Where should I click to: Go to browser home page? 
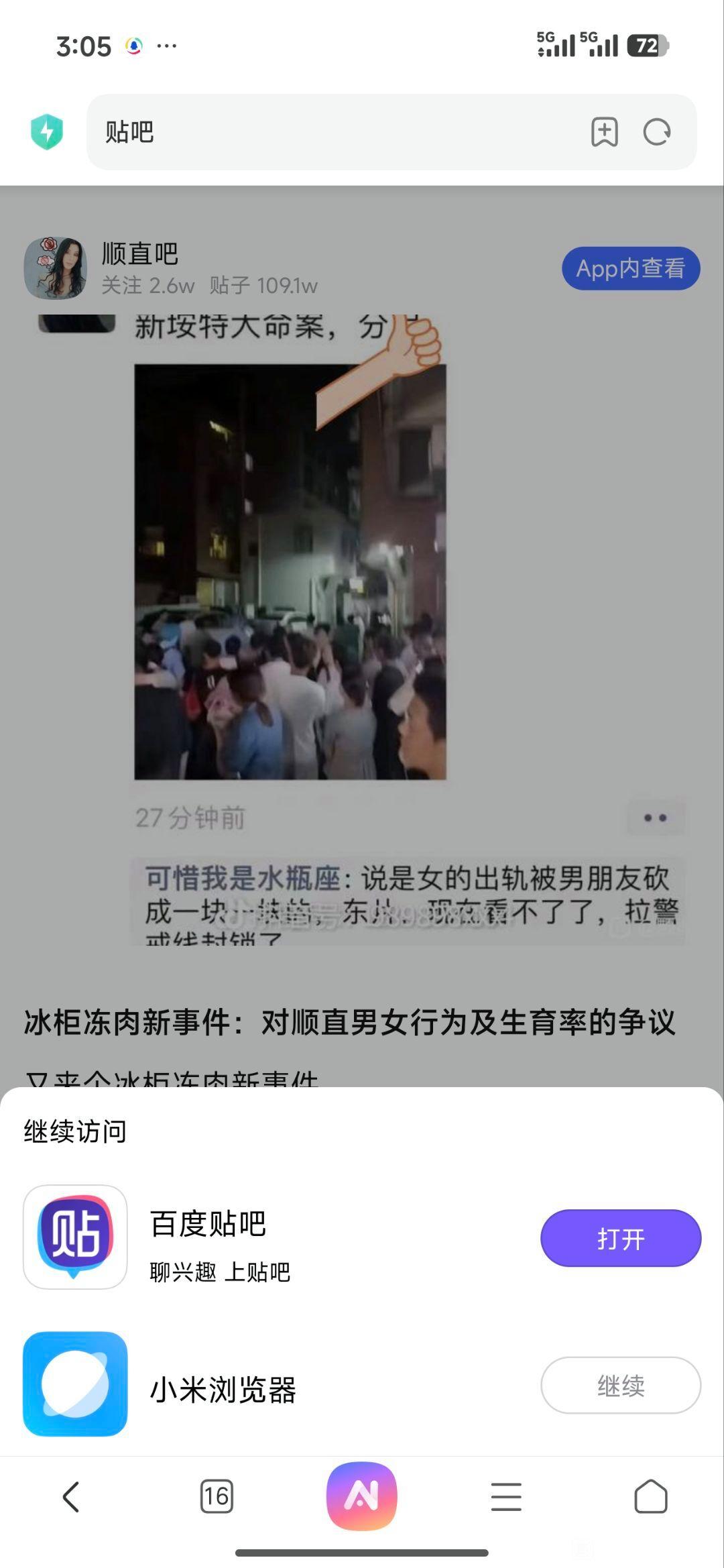pos(650,1496)
